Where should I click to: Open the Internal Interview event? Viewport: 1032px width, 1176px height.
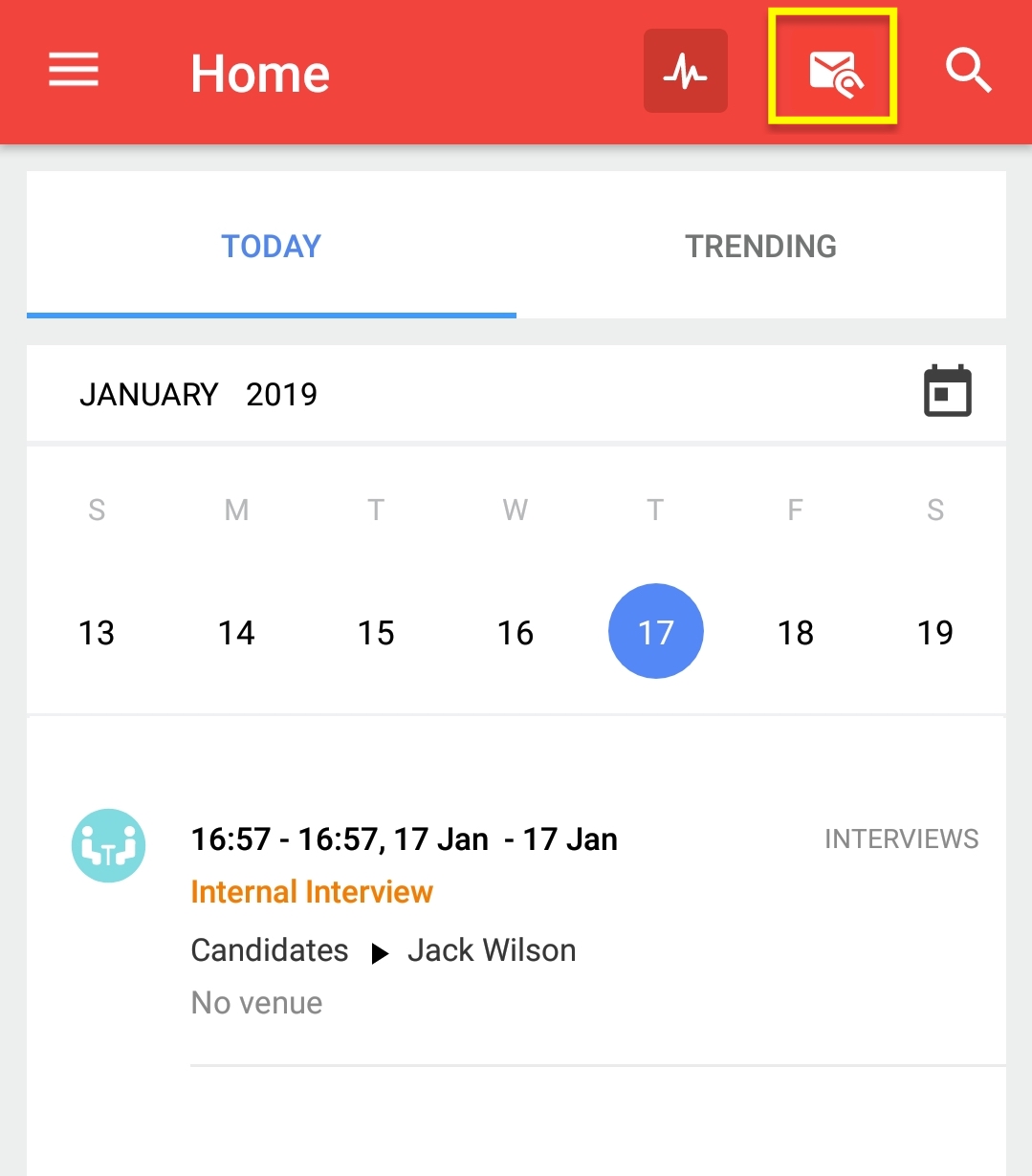tap(312, 892)
